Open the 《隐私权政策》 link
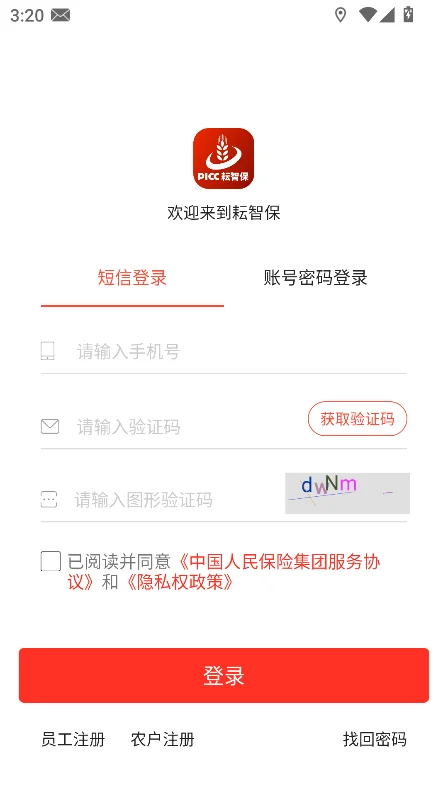 pyautogui.click(x=177, y=582)
